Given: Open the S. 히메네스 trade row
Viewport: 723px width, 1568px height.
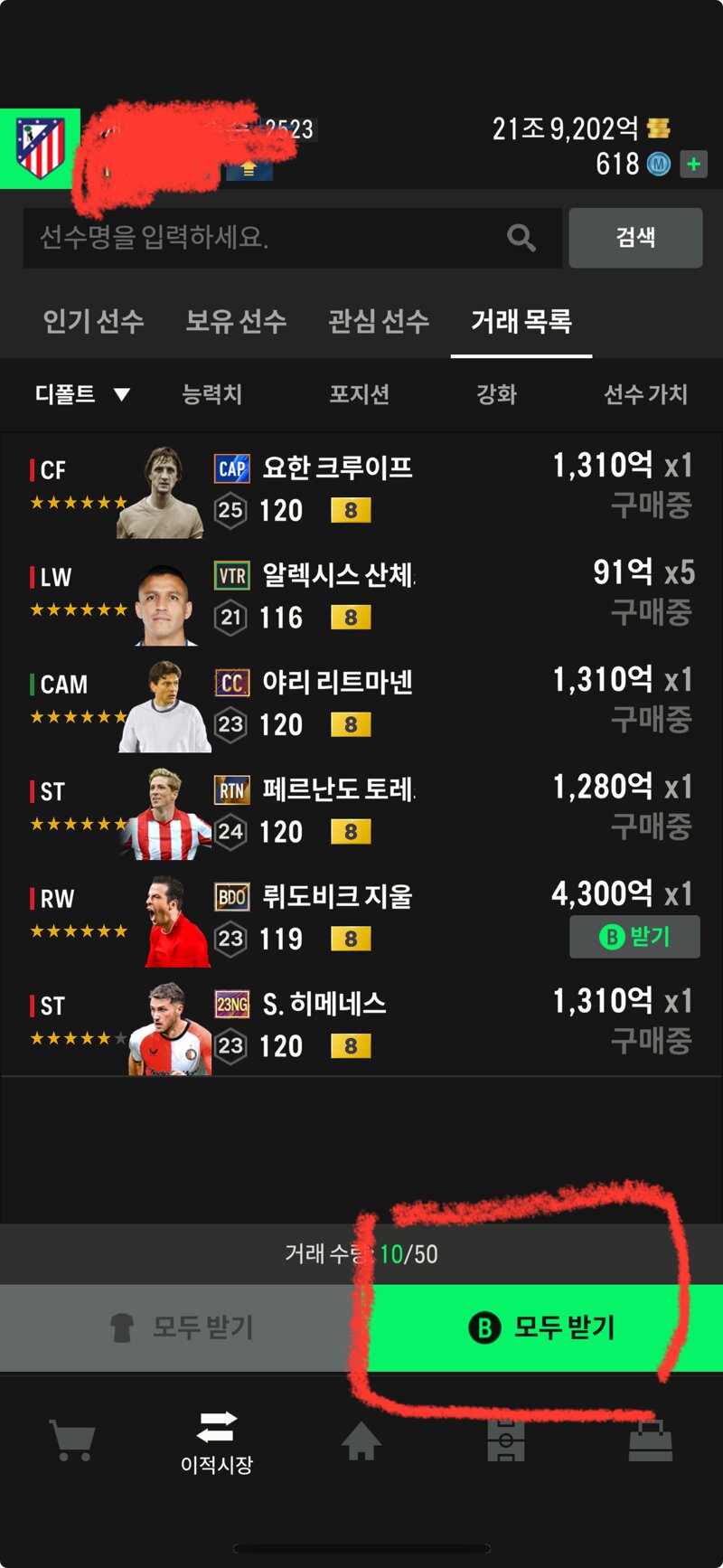Looking at the screenshot, I should pos(361,1024).
